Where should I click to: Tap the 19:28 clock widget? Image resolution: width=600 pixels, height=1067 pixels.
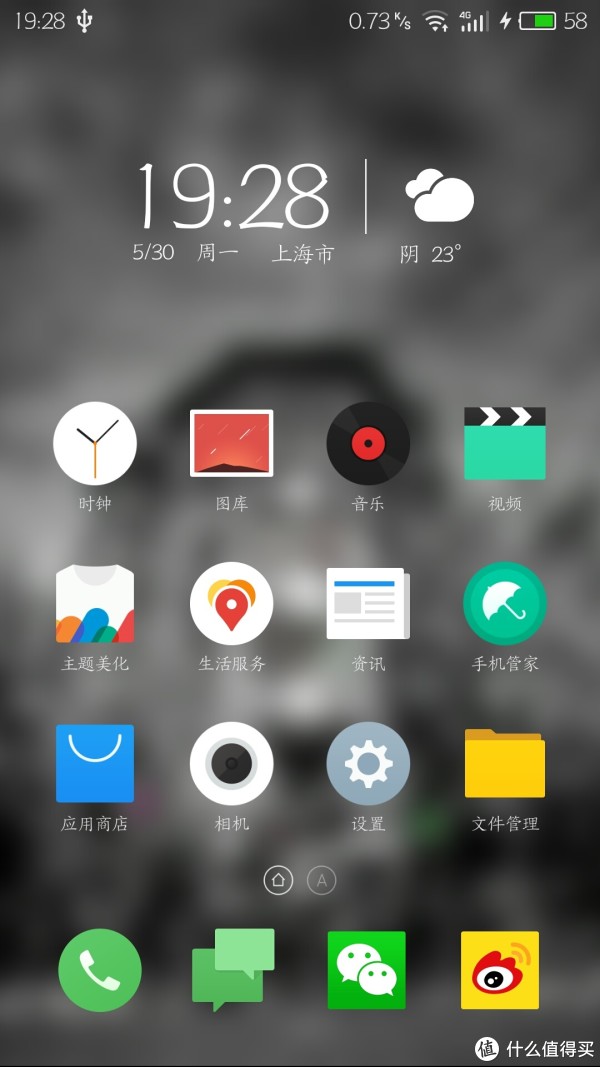pyautogui.click(x=232, y=195)
